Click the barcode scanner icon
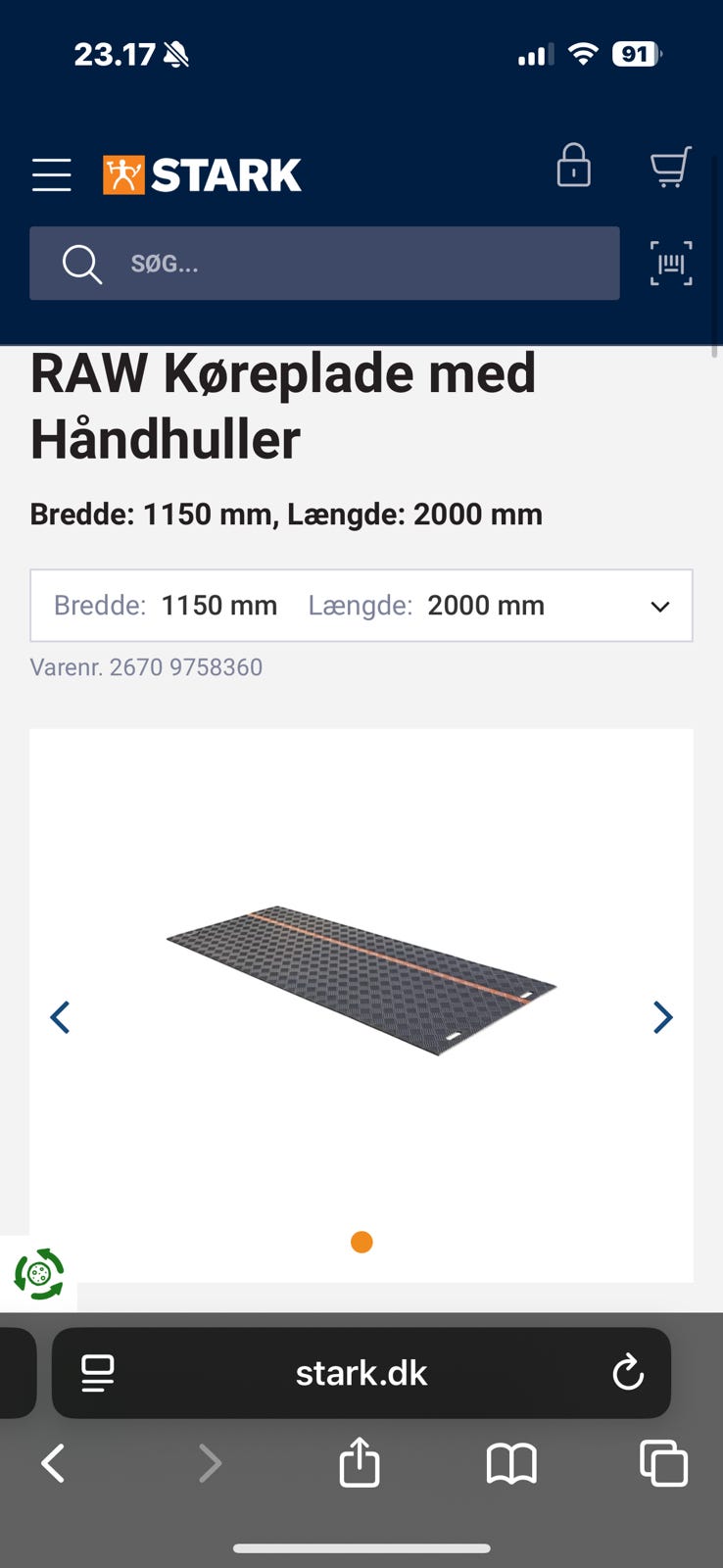Image resolution: width=723 pixels, height=1568 pixels. (670, 264)
